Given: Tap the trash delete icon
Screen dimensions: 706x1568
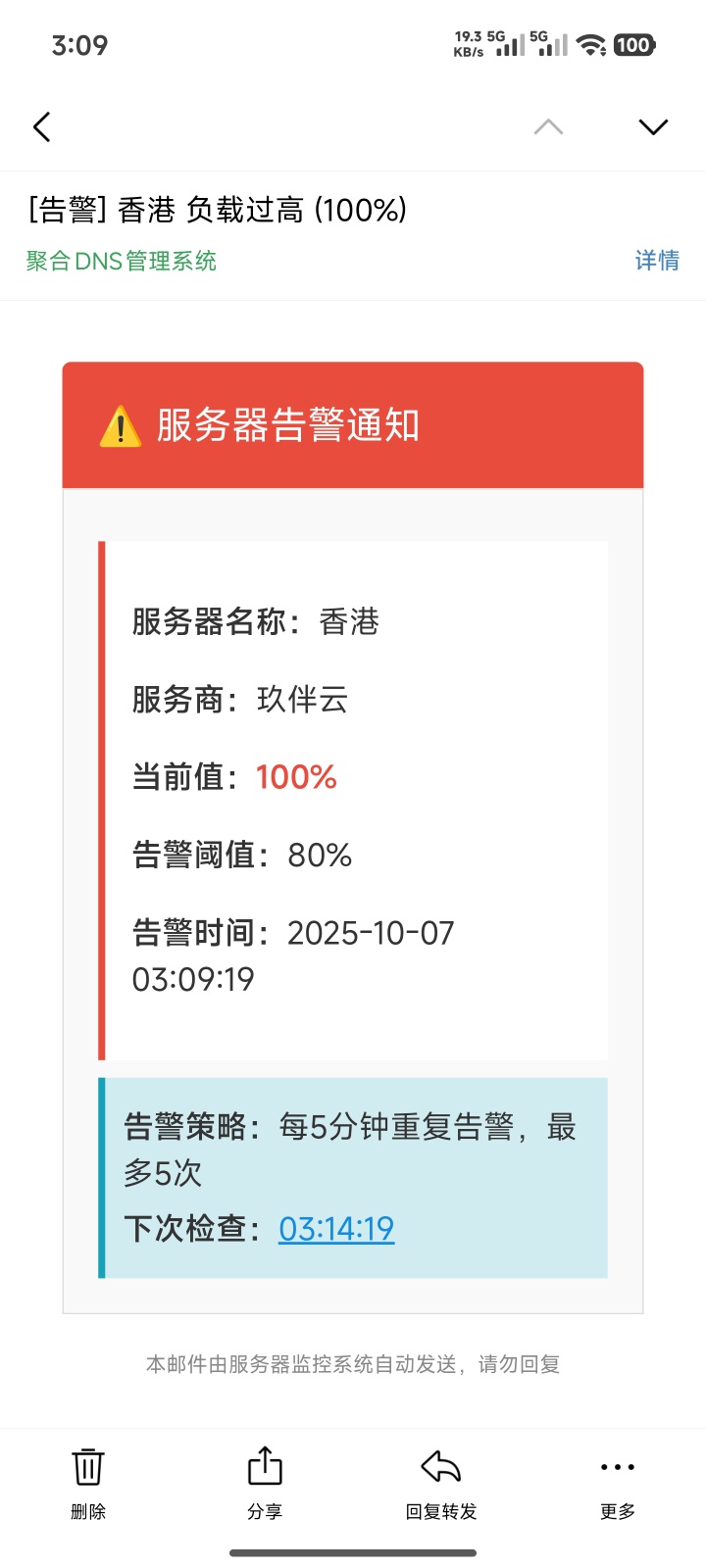Looking at the screenshot, I should click(x=88, y=1467).
